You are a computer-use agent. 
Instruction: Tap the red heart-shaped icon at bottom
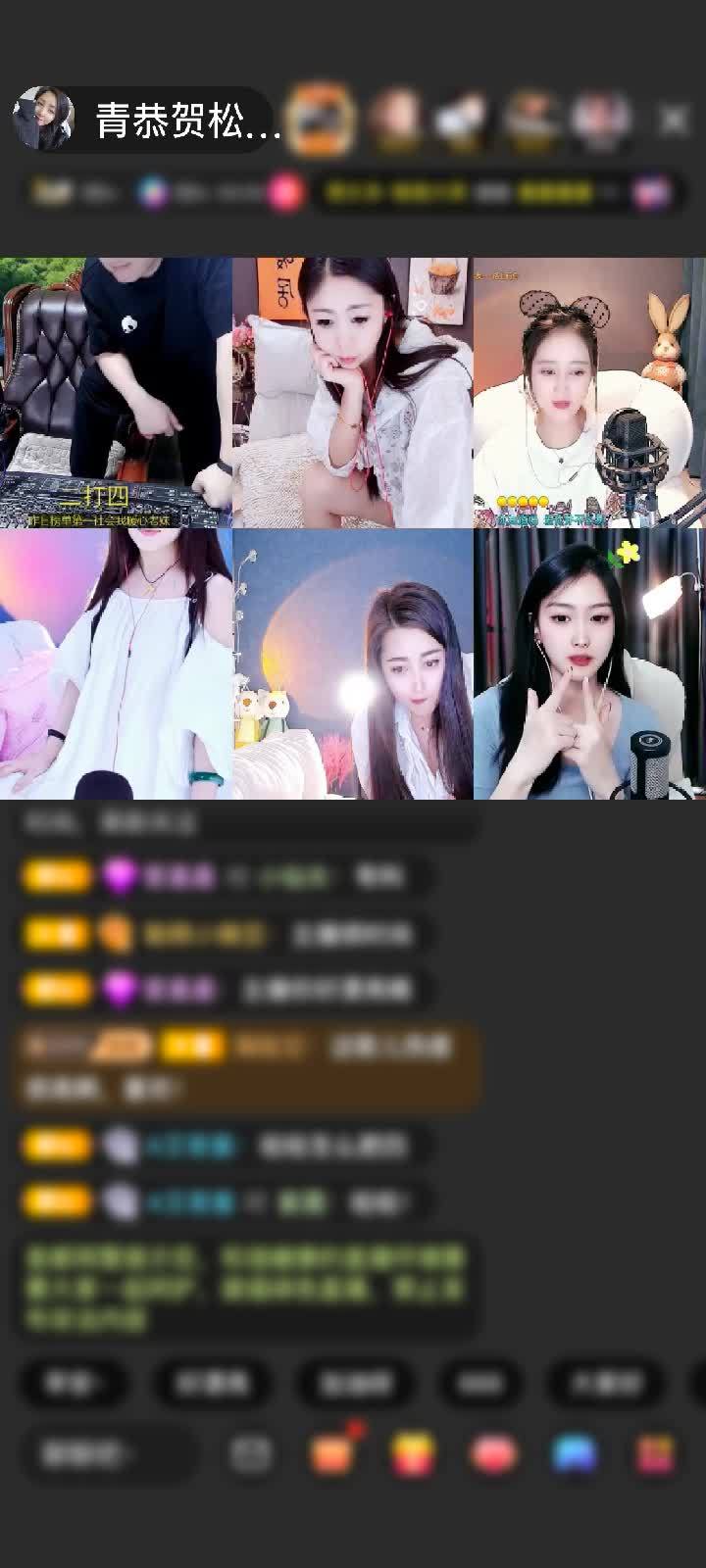point(494,1454)
